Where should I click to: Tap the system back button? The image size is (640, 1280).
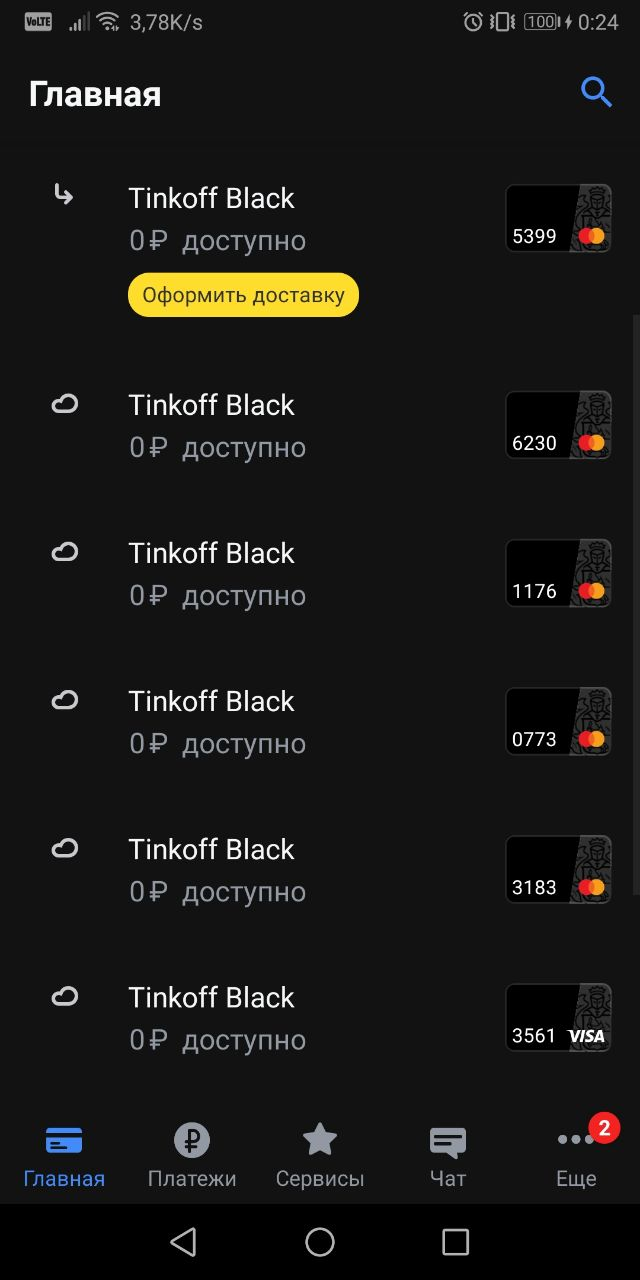tap(183, 1242)
